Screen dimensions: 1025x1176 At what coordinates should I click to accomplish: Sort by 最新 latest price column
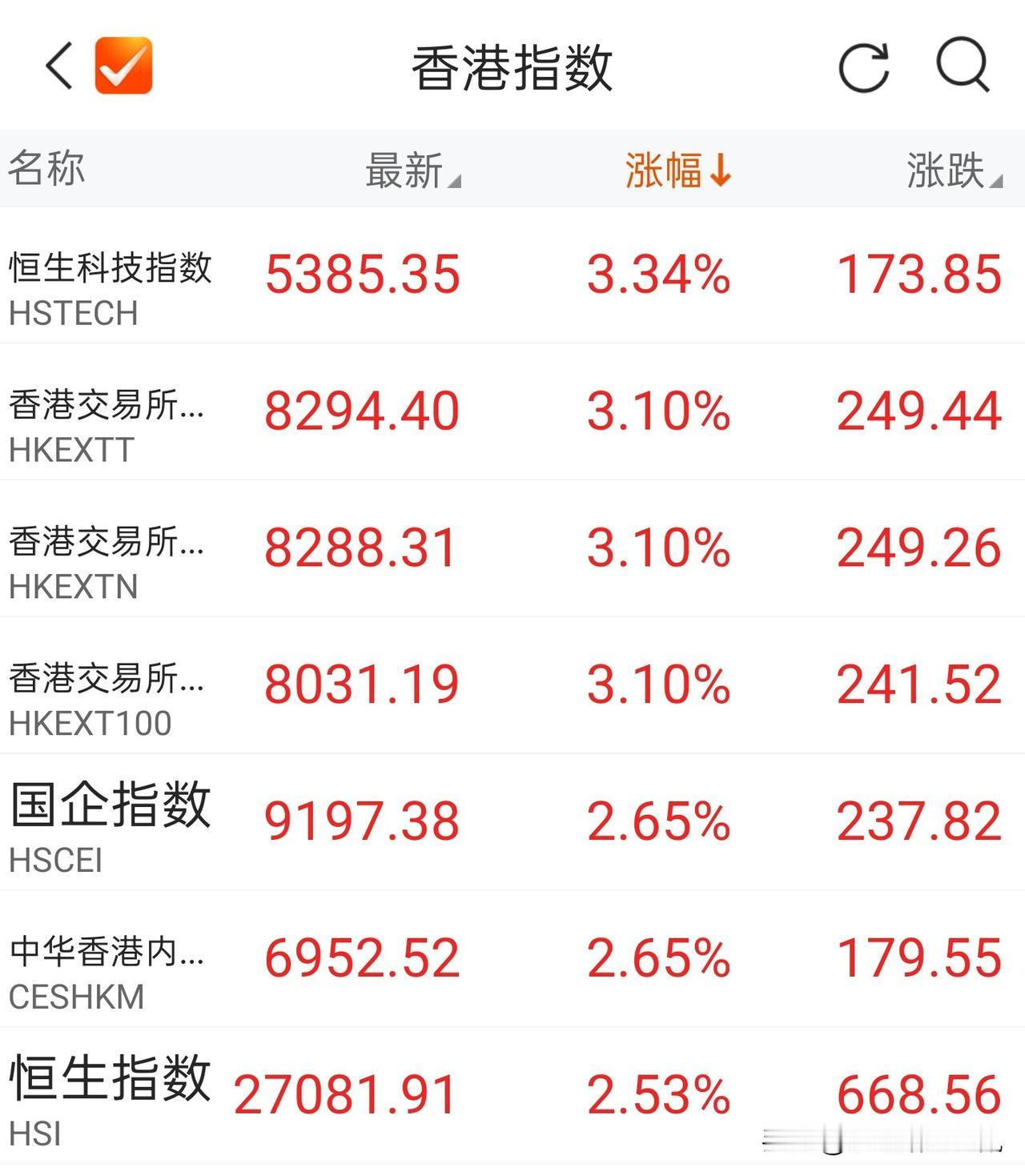pos(412,170)
